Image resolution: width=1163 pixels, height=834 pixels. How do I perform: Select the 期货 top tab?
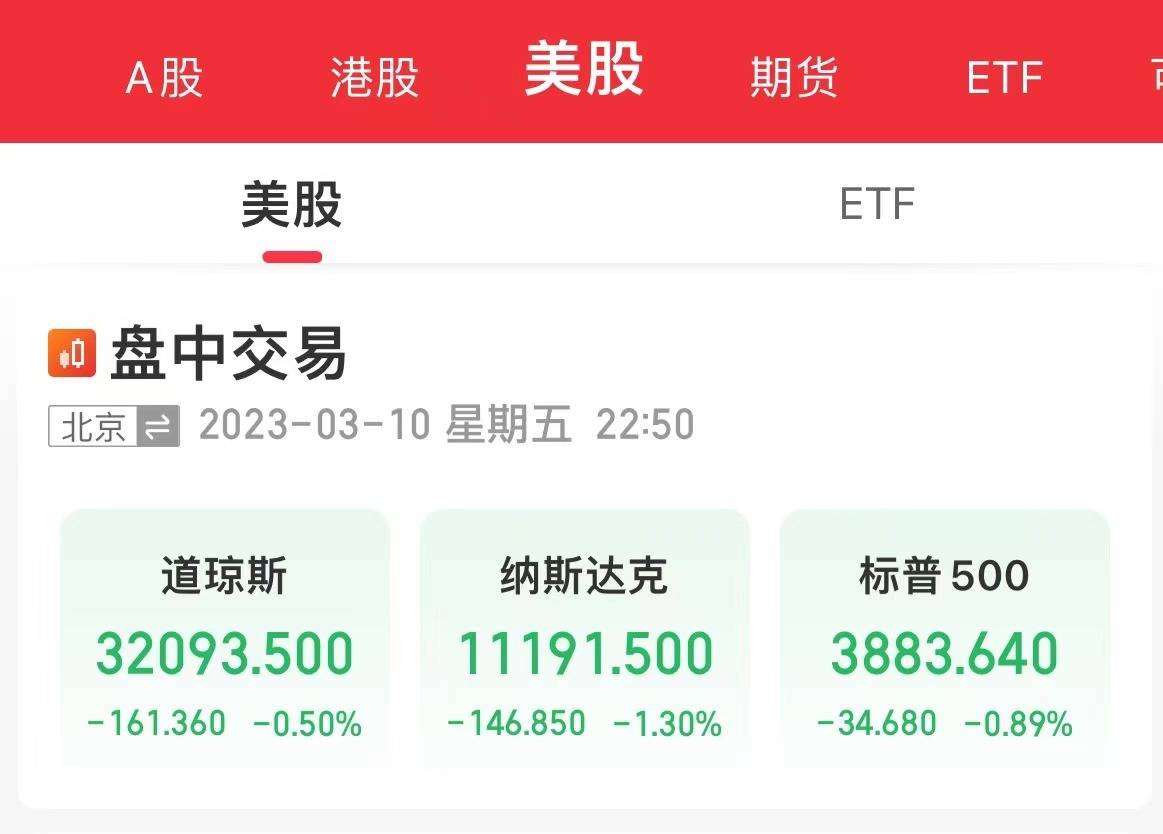(794, 78)
